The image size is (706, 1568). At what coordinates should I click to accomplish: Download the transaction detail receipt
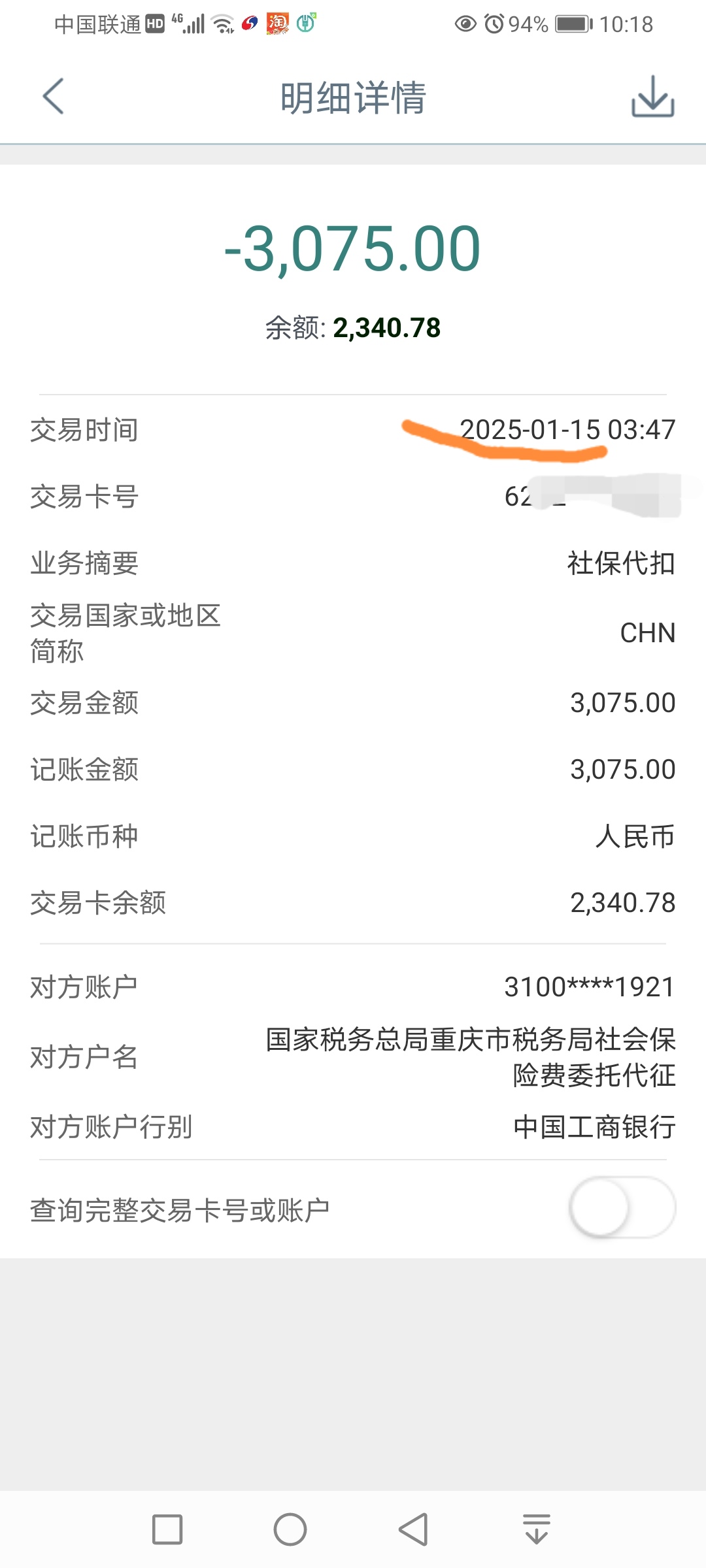pos(652,97)
